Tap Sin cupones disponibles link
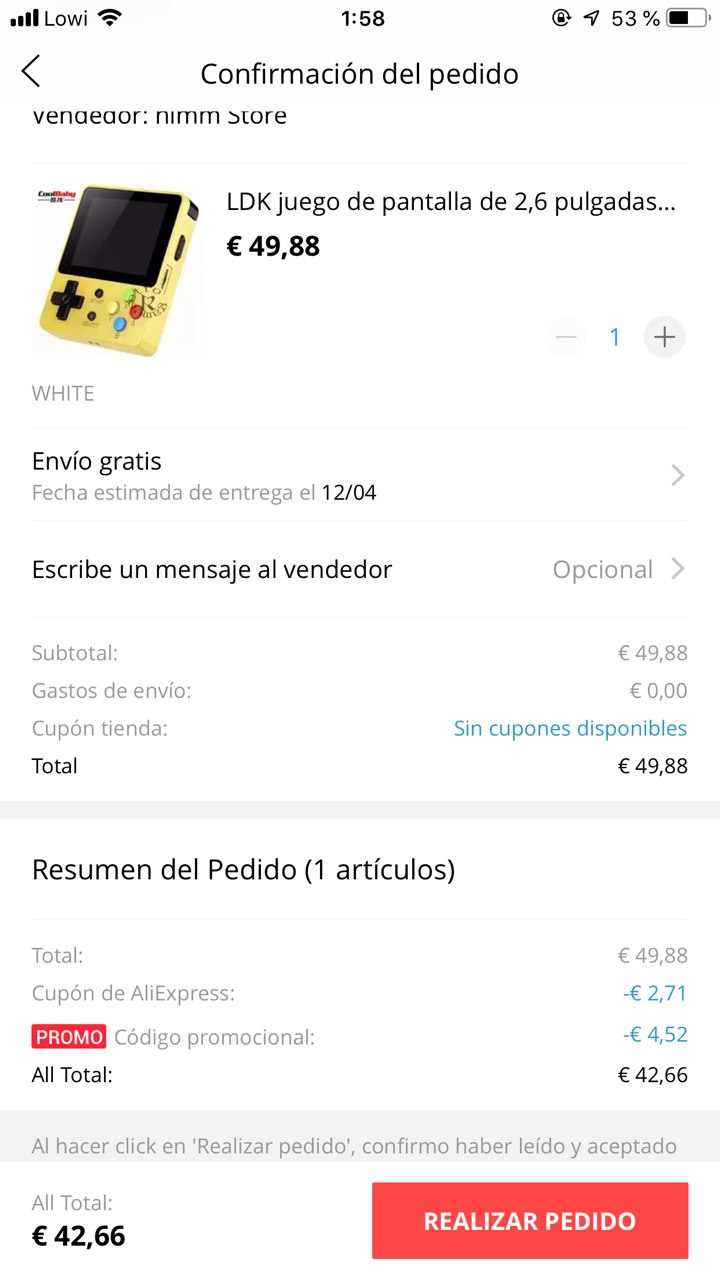 [x=570, y=728]
